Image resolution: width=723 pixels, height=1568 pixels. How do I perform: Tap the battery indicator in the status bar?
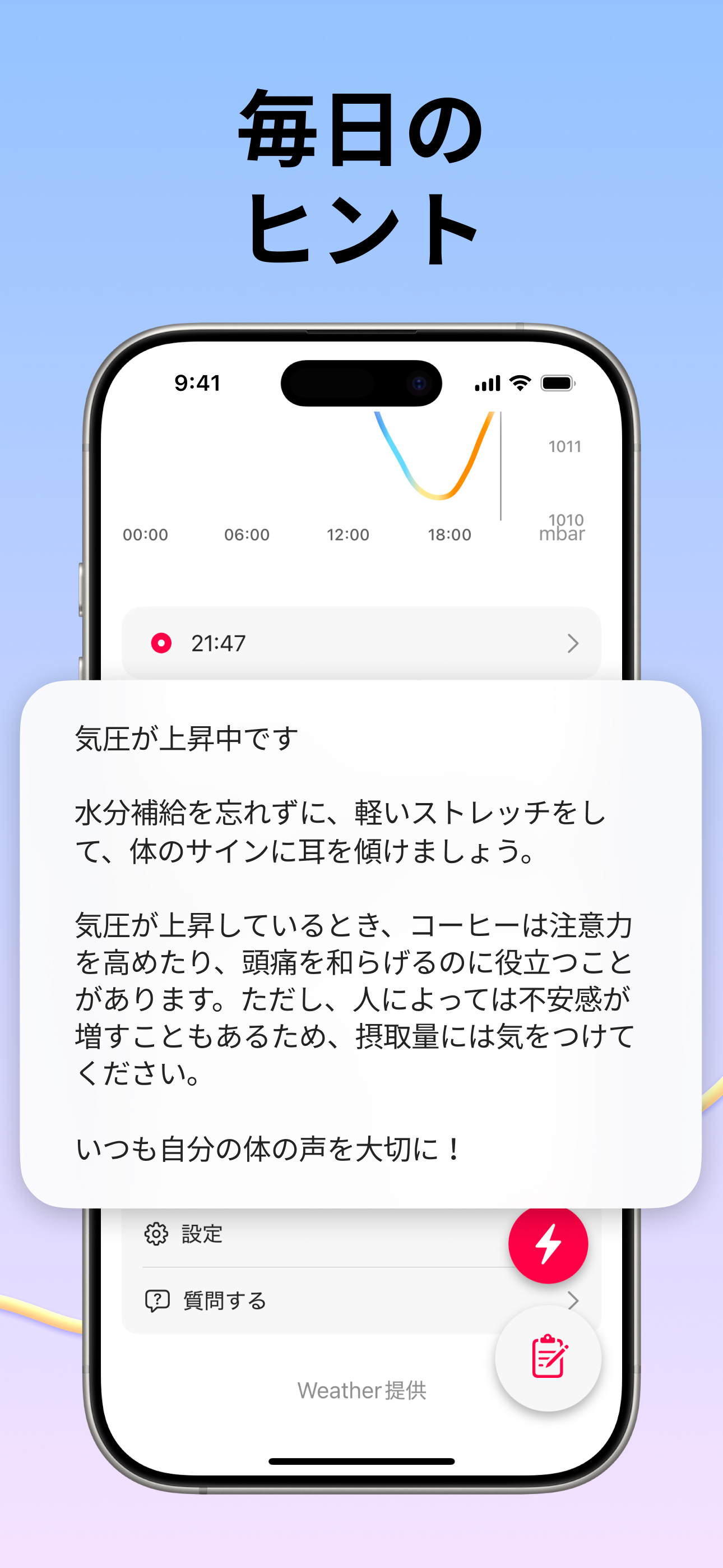[x=558, y=384]
